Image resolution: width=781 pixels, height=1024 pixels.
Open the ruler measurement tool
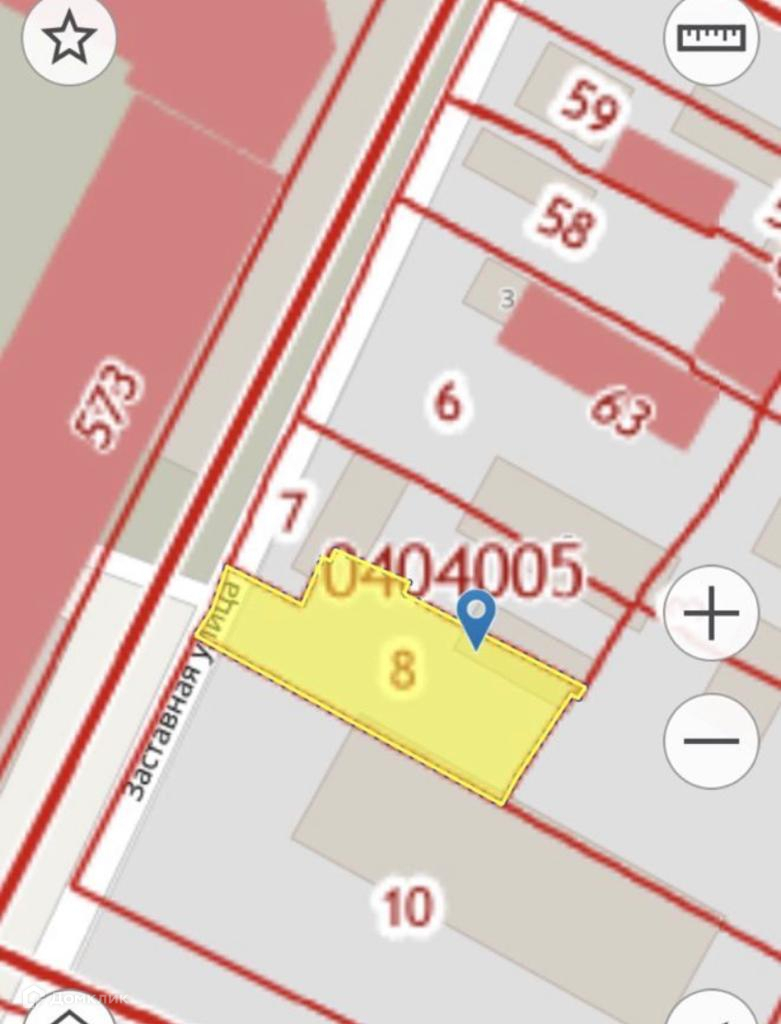click(711, 38)
